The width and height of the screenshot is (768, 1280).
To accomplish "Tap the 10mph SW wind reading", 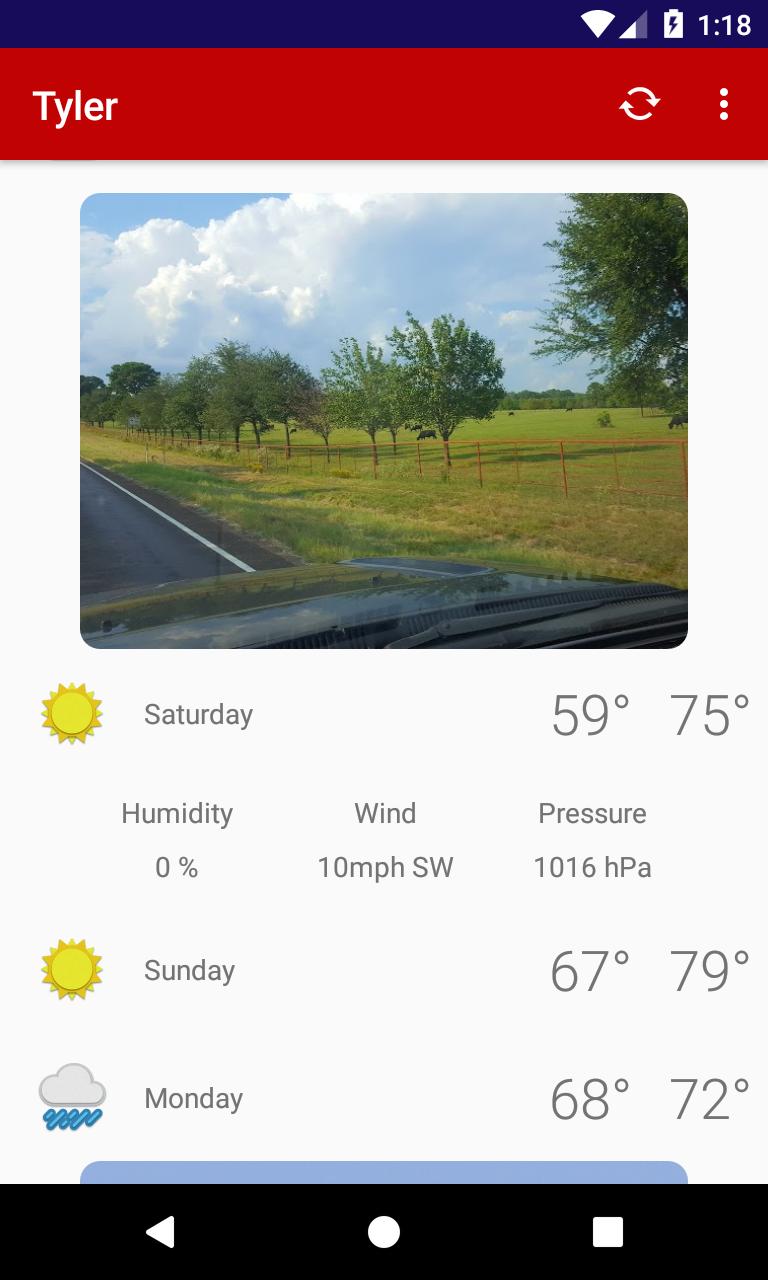I will [x=385, y=867].
